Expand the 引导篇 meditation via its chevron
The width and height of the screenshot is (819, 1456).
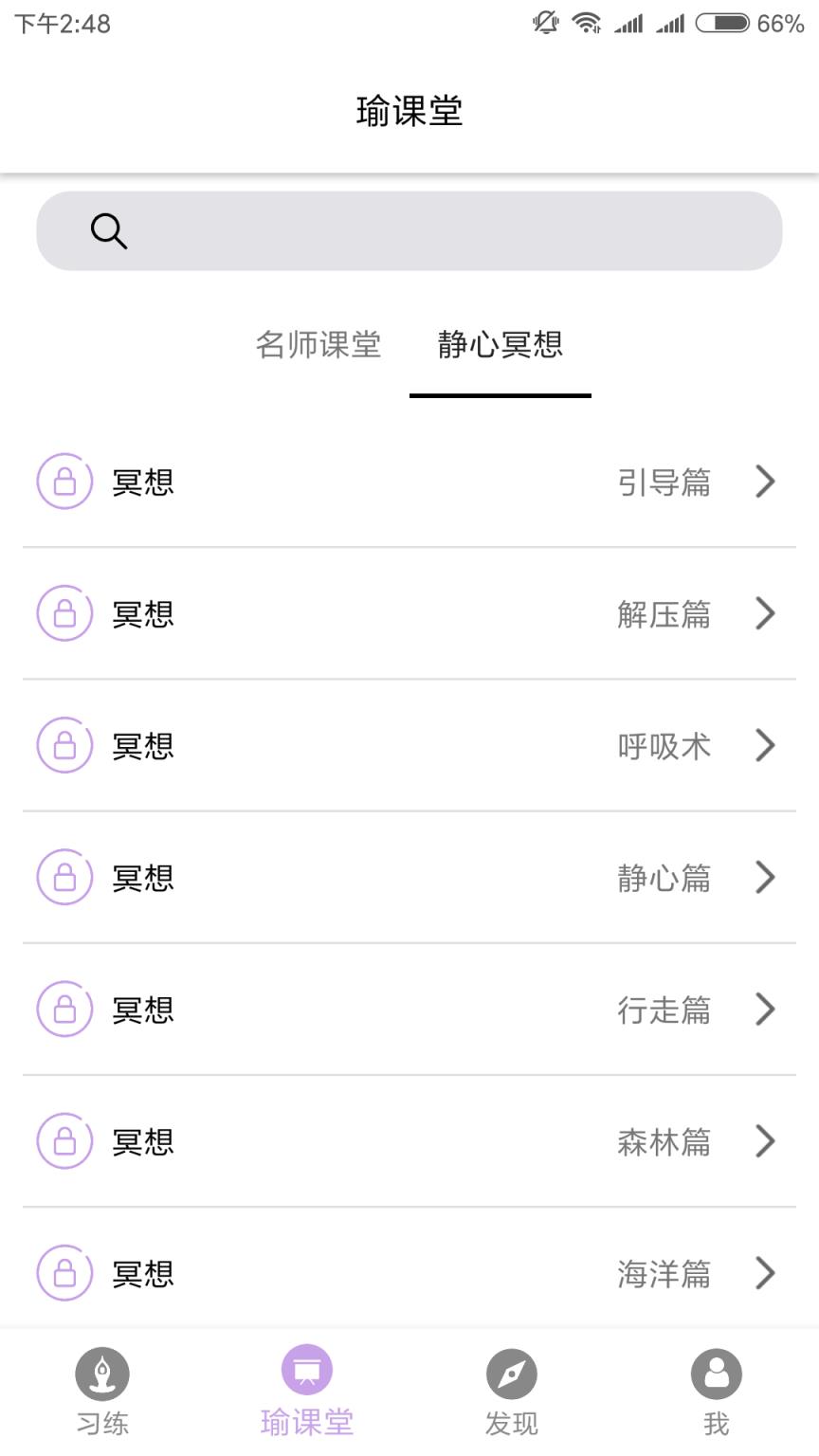765,482
